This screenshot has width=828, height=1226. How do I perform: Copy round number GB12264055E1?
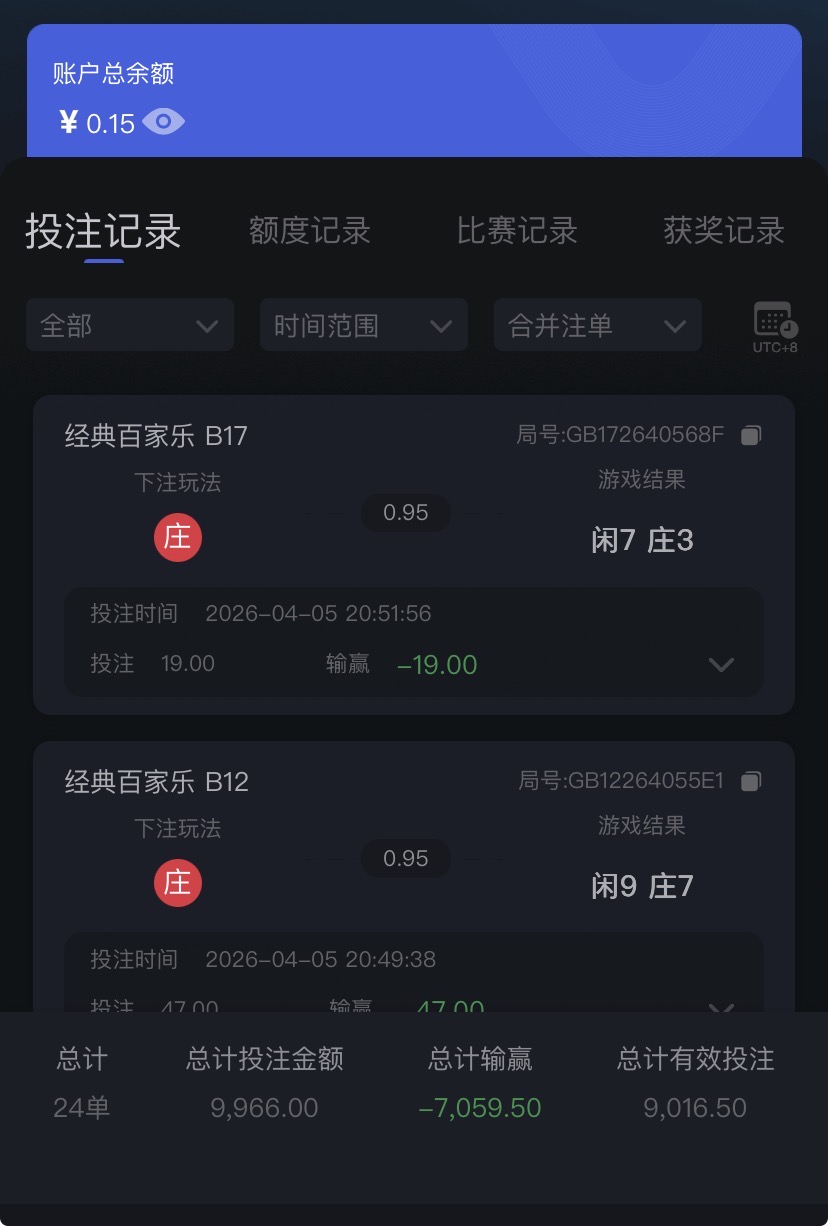[752, 781]
